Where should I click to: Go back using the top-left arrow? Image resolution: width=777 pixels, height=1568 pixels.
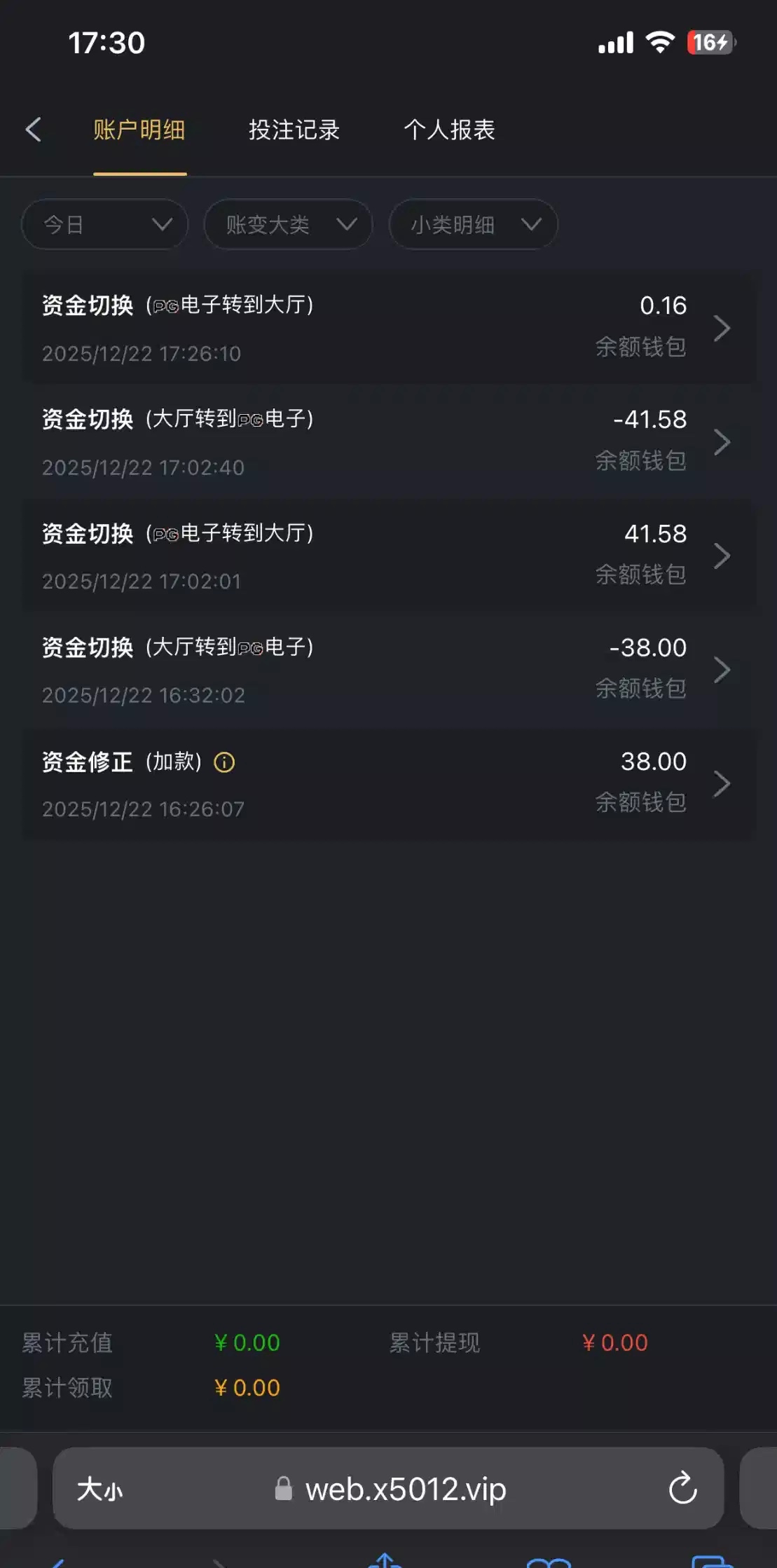(34, 130)
